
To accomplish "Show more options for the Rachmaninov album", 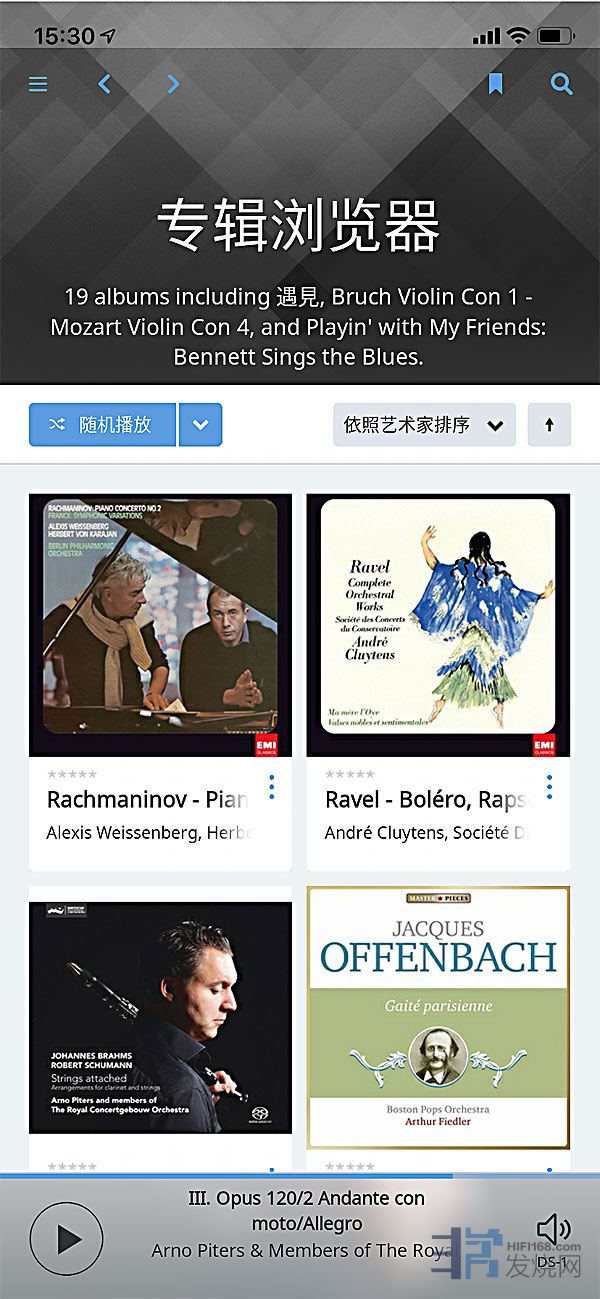I will (x=271, y=787).
